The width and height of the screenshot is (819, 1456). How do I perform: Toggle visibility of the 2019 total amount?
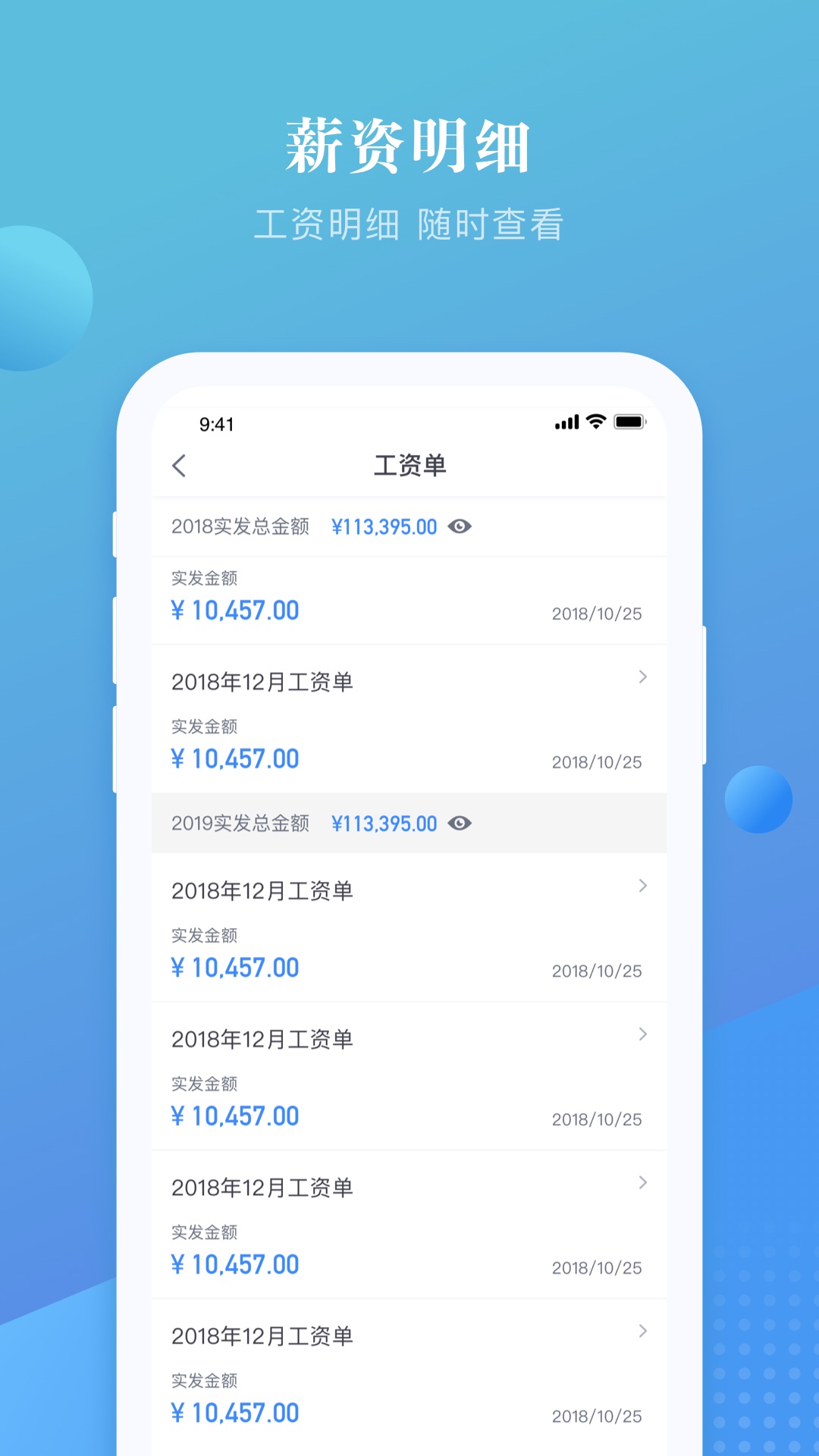click(x=461, y=823)
